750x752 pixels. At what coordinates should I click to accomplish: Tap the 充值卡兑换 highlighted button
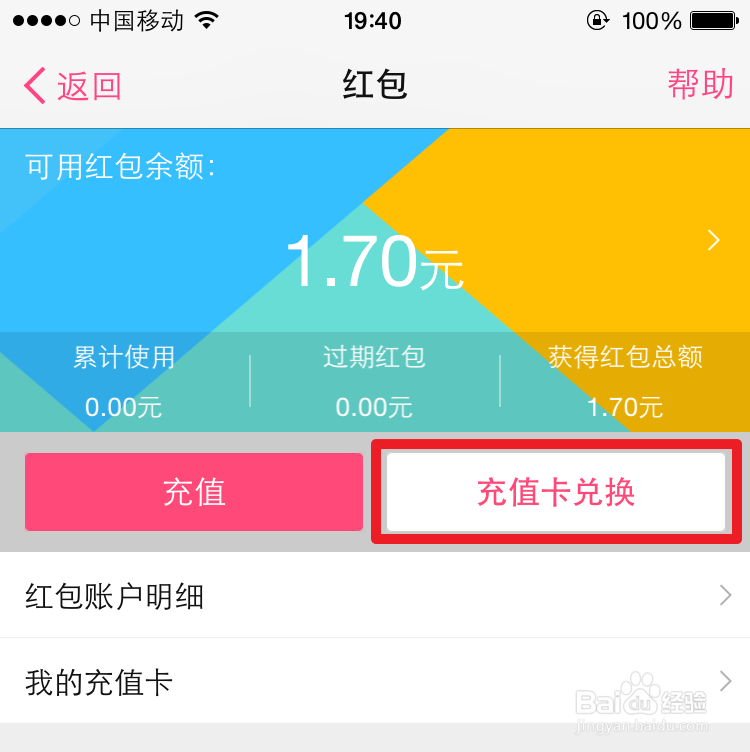click(557, 492)
